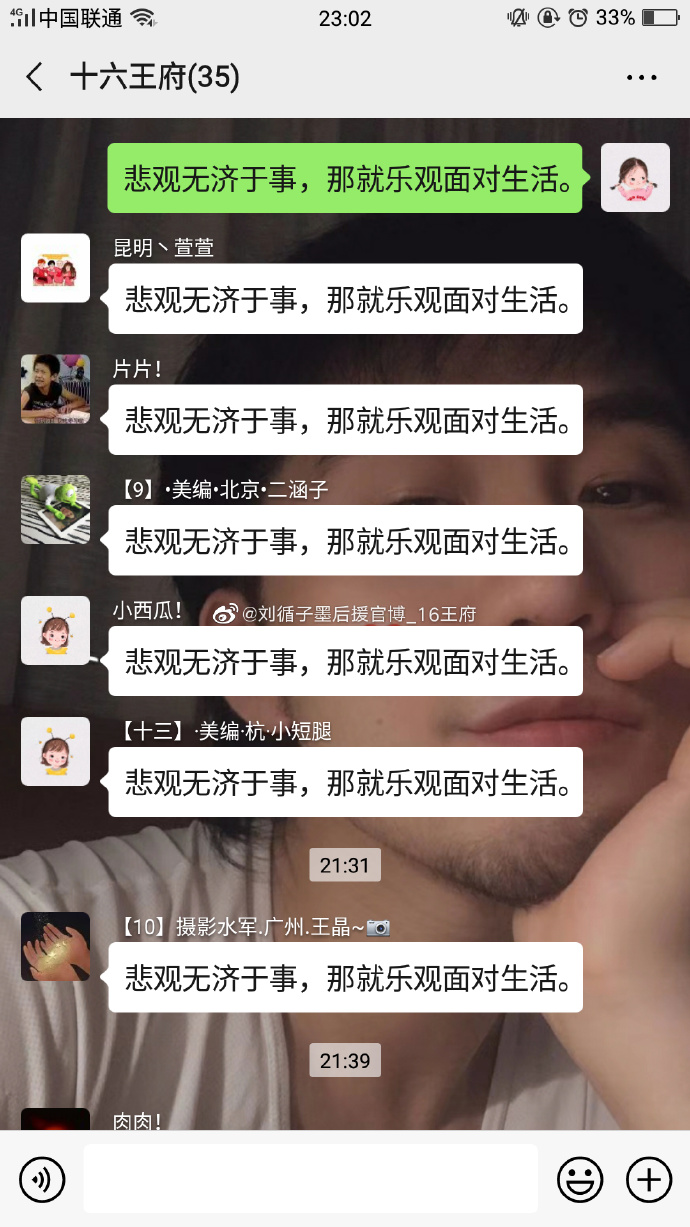Image resolution: width=690 pixels, height=1227 pixels.
Task: Tap avatar of 【9】·美编·北京·二涵子
Action: (x=56, y=510)
